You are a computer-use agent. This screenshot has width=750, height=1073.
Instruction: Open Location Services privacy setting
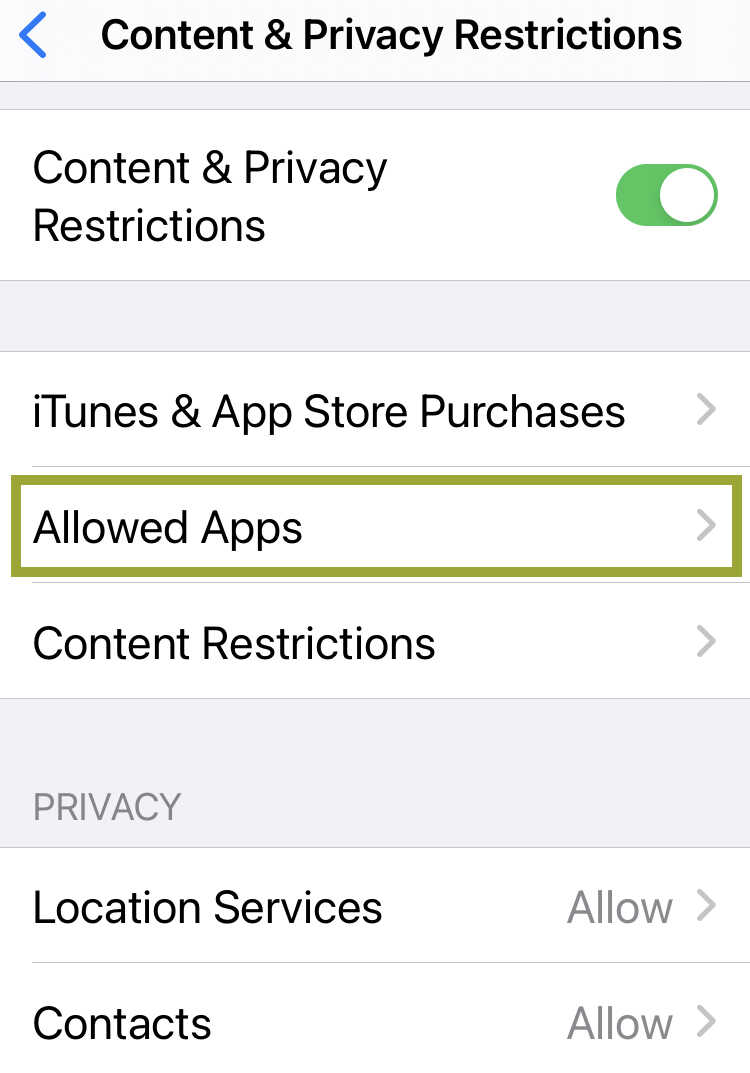click(375, 907)
